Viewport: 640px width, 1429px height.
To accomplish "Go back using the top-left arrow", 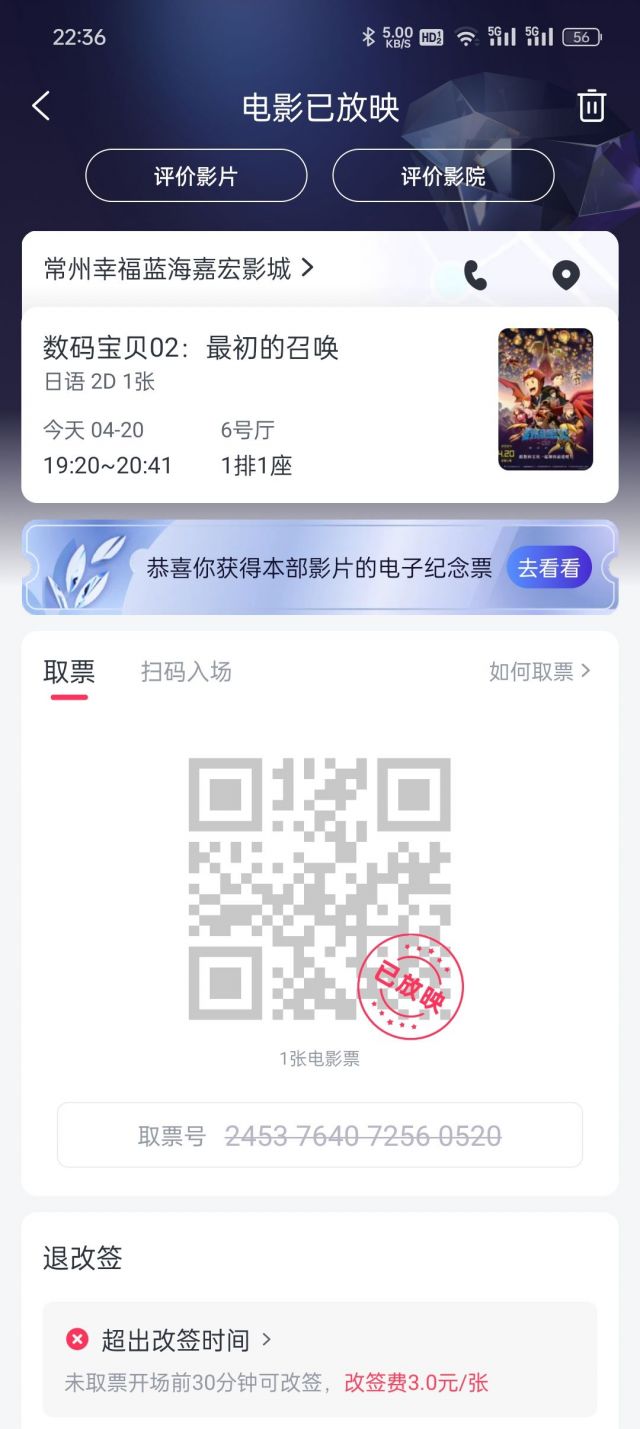I will (41, 106).
